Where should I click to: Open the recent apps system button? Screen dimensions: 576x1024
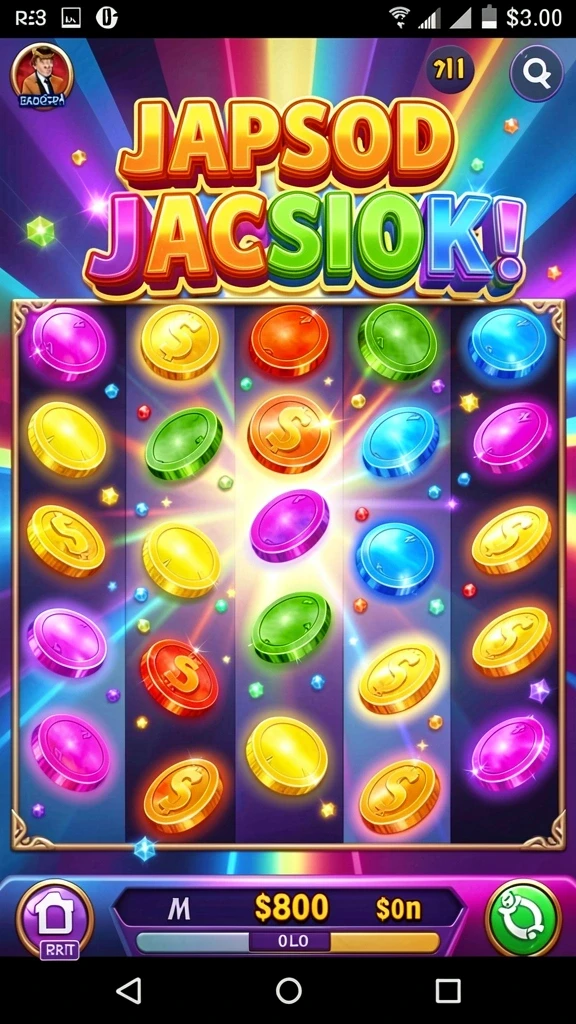coord(448,991)
